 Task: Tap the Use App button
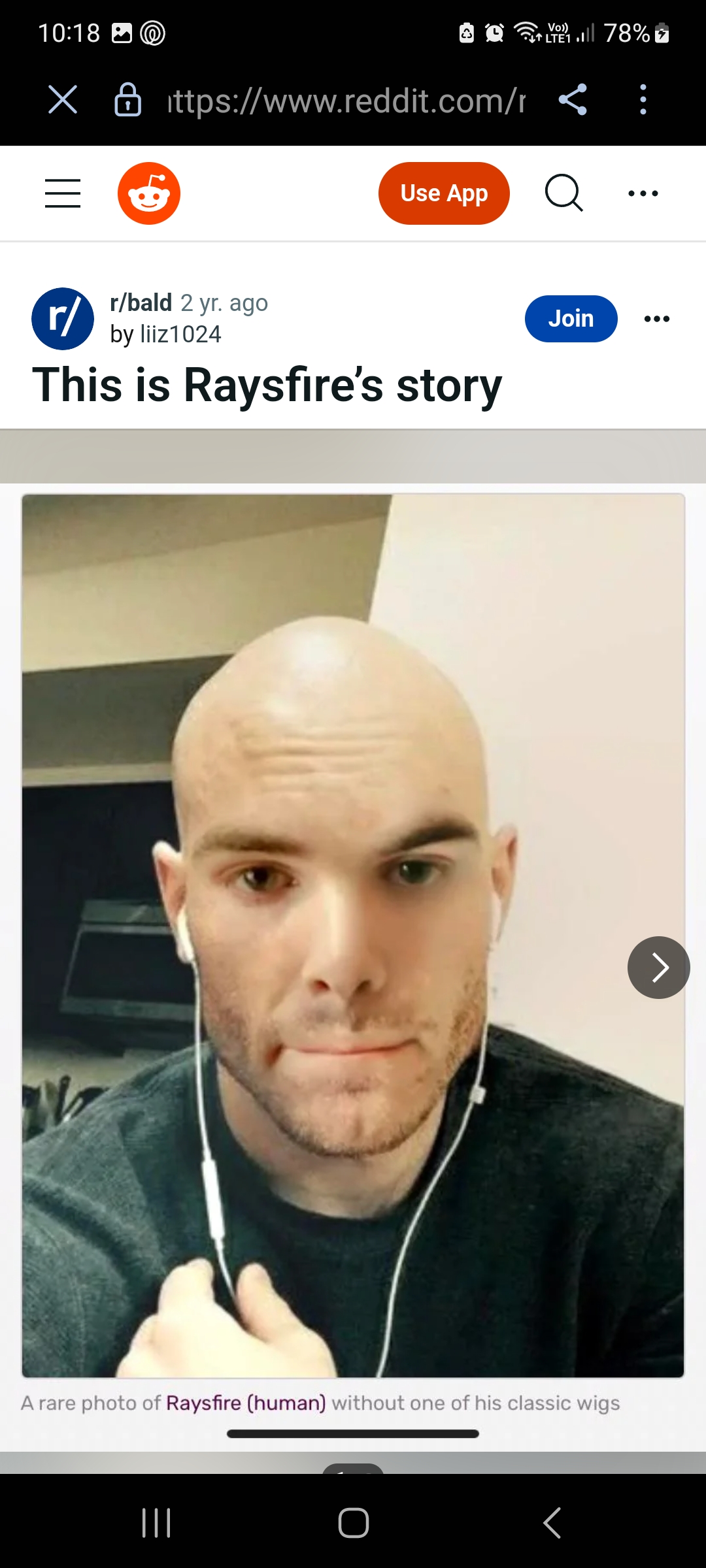tap(444, 193)
